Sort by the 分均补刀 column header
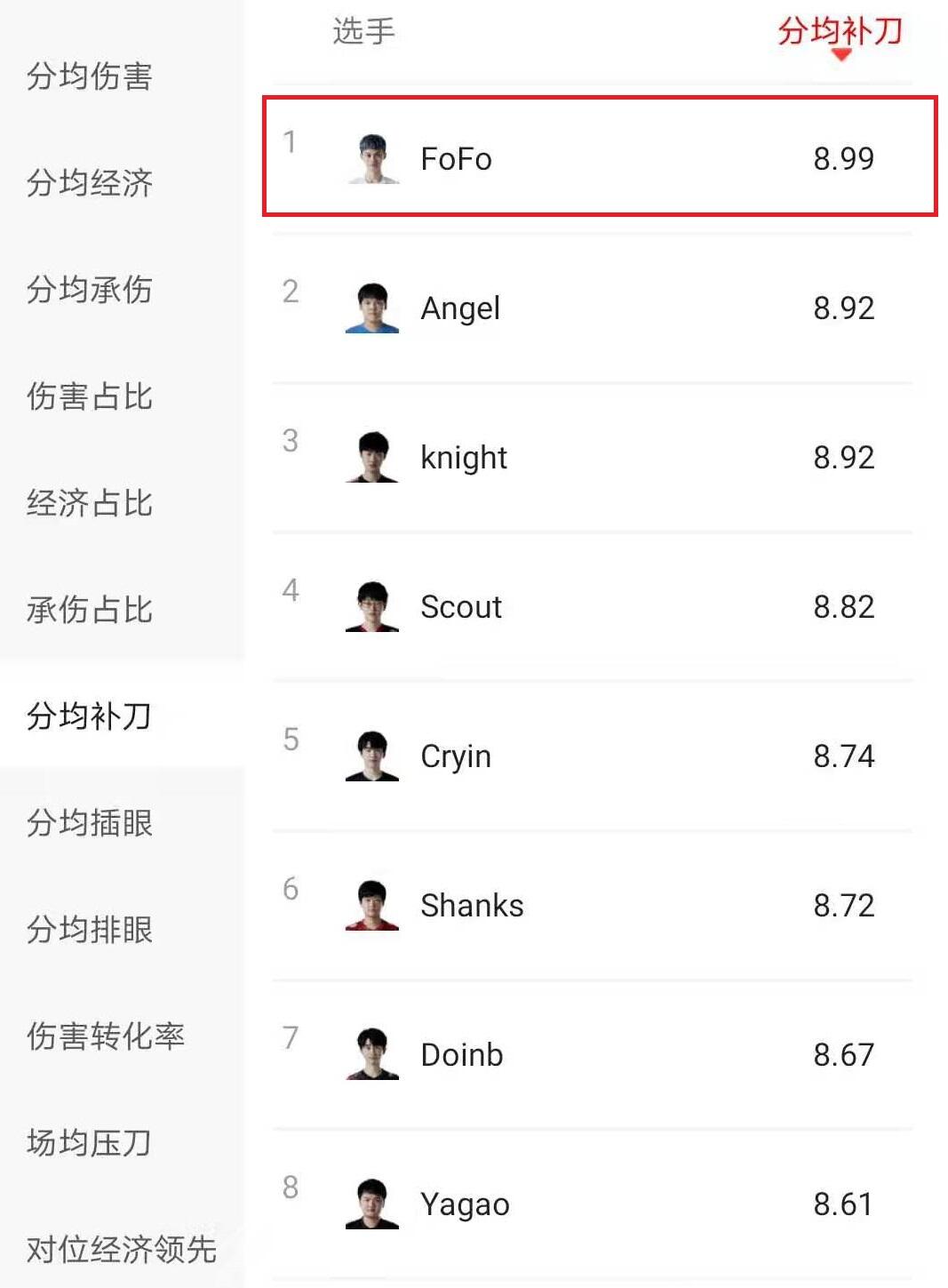 click(840, 32)
